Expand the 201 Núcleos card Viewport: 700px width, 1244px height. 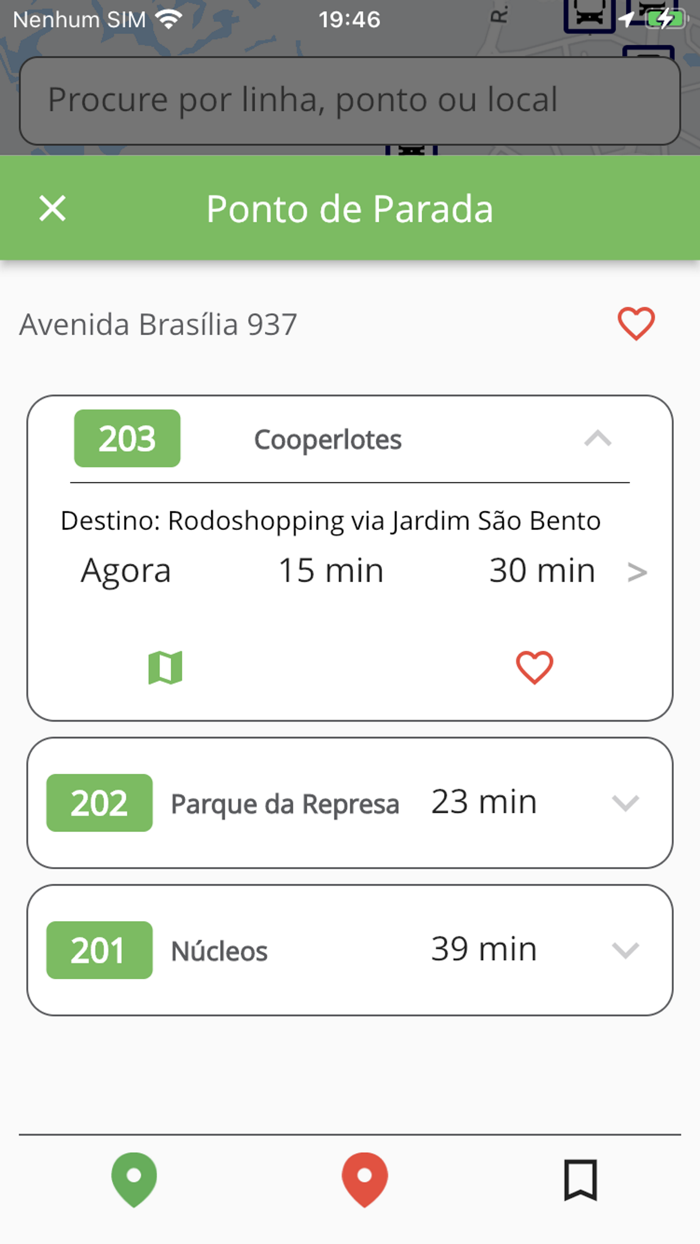(x=625, y=950)
